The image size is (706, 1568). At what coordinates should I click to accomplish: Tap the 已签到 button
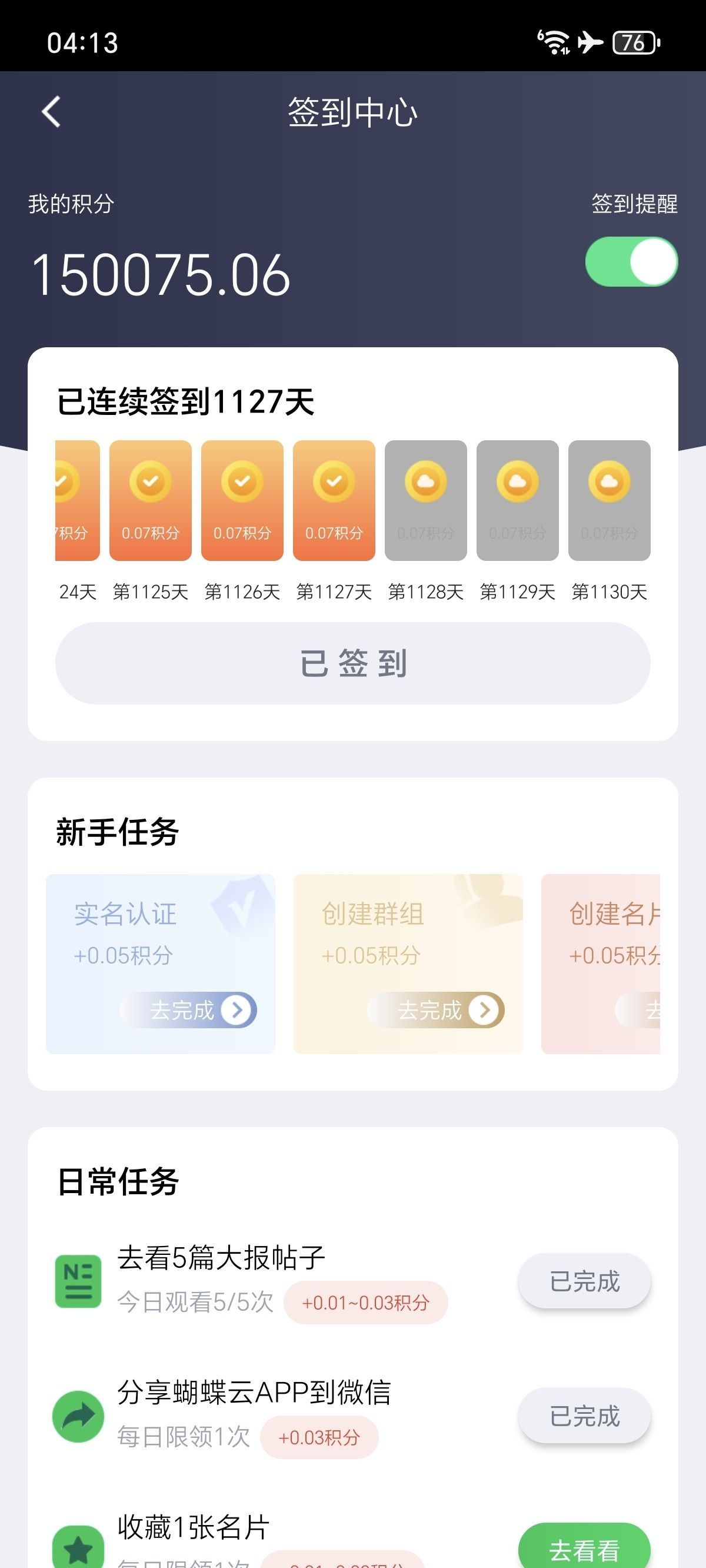[x=353, y=663]
